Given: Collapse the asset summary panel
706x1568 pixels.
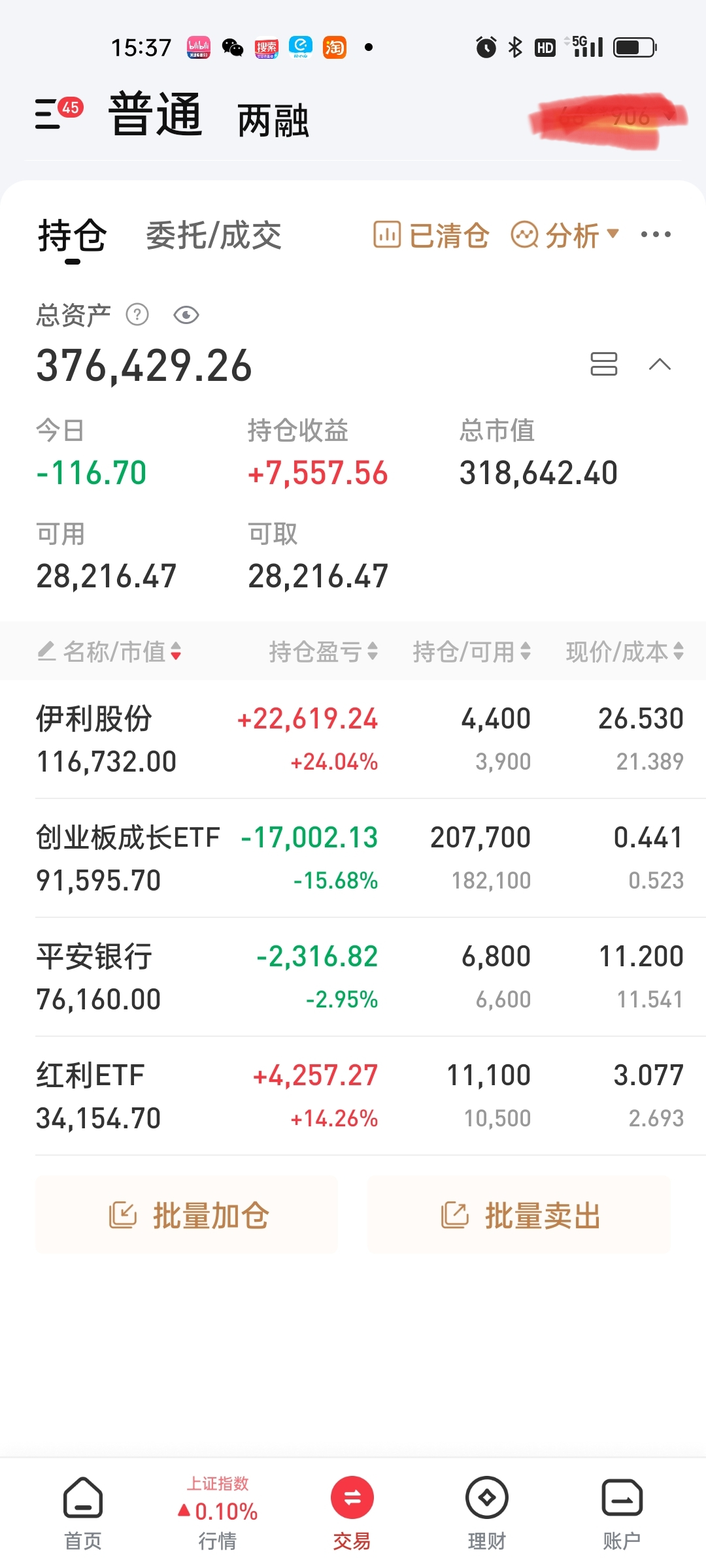Looking at the screenshot, I should [x=660, y=364].
